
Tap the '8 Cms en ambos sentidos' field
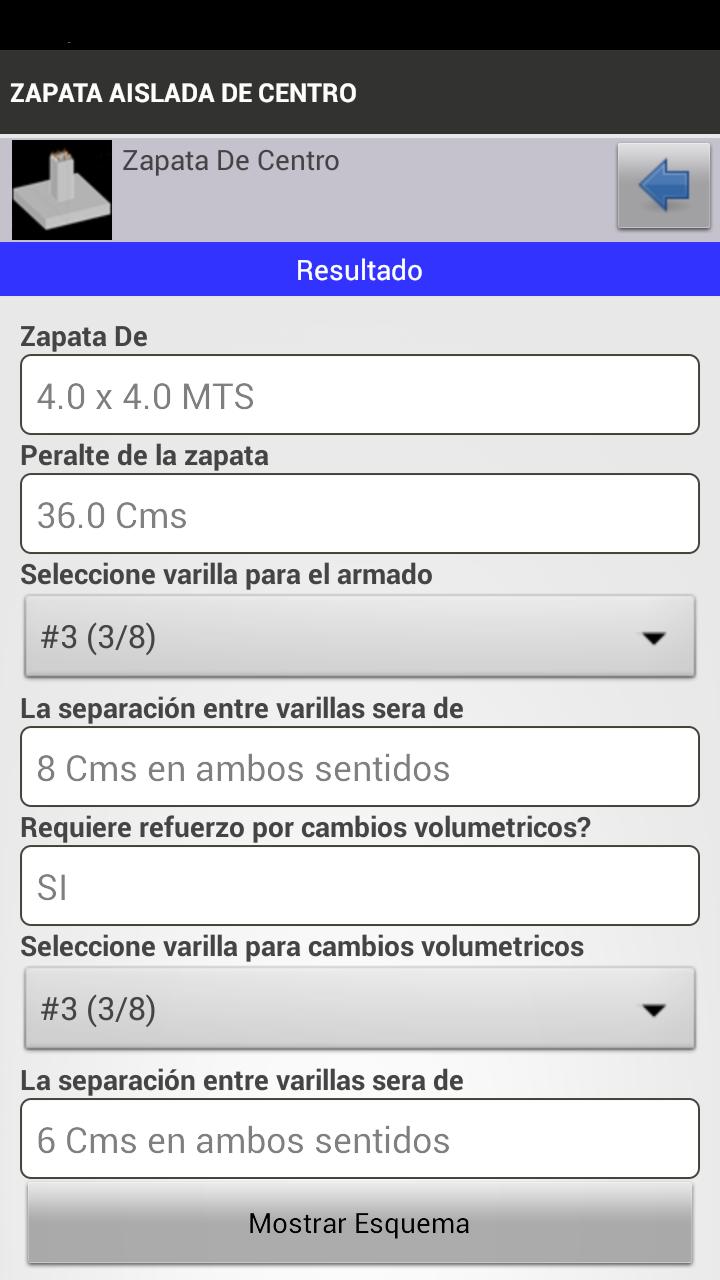click(x=360, y=767)
